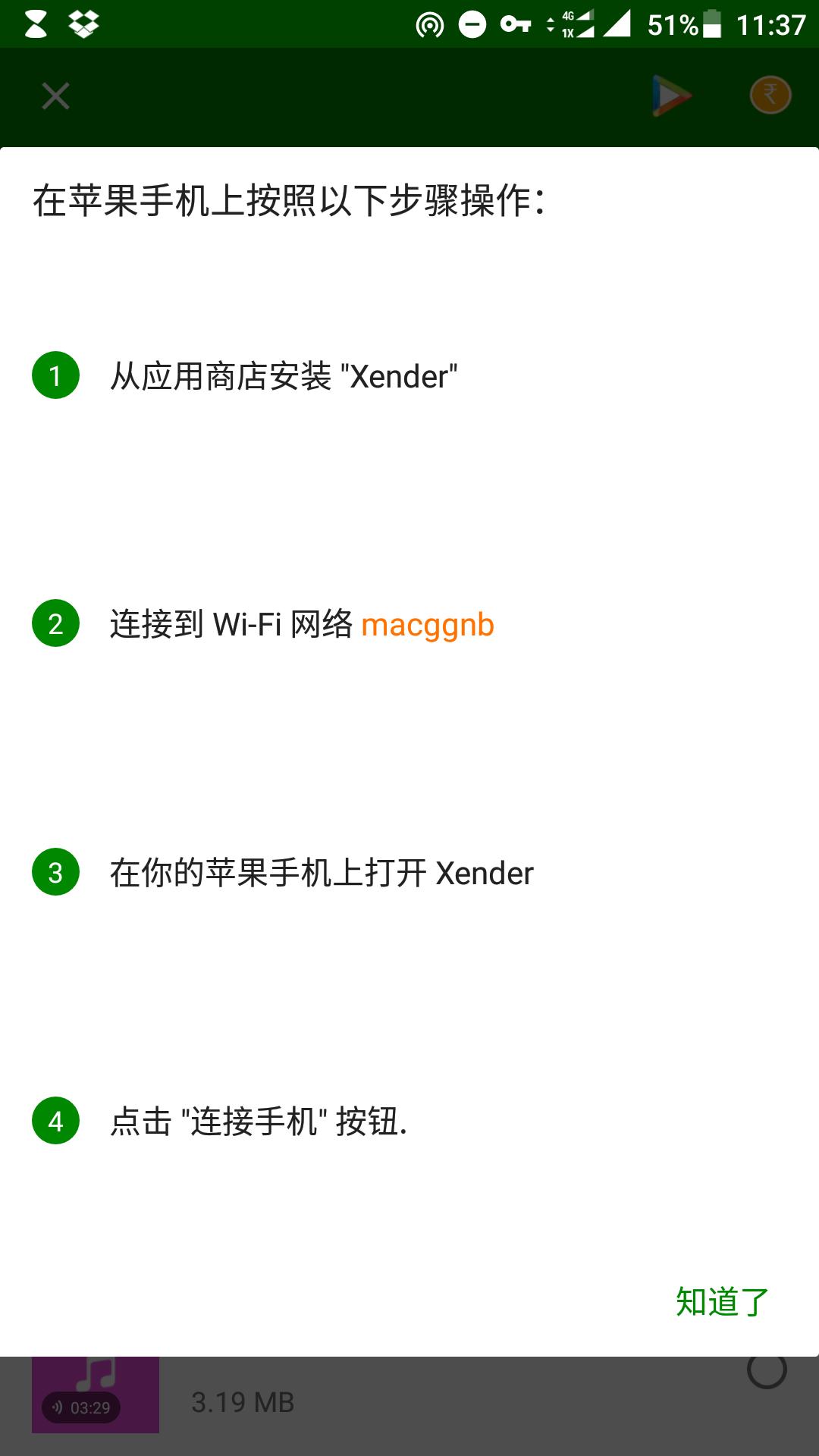Tap the green step 3 circle badge
The width and height of the screenshot is (819, 1456).
pyautogui.click(x=55, y=874)
